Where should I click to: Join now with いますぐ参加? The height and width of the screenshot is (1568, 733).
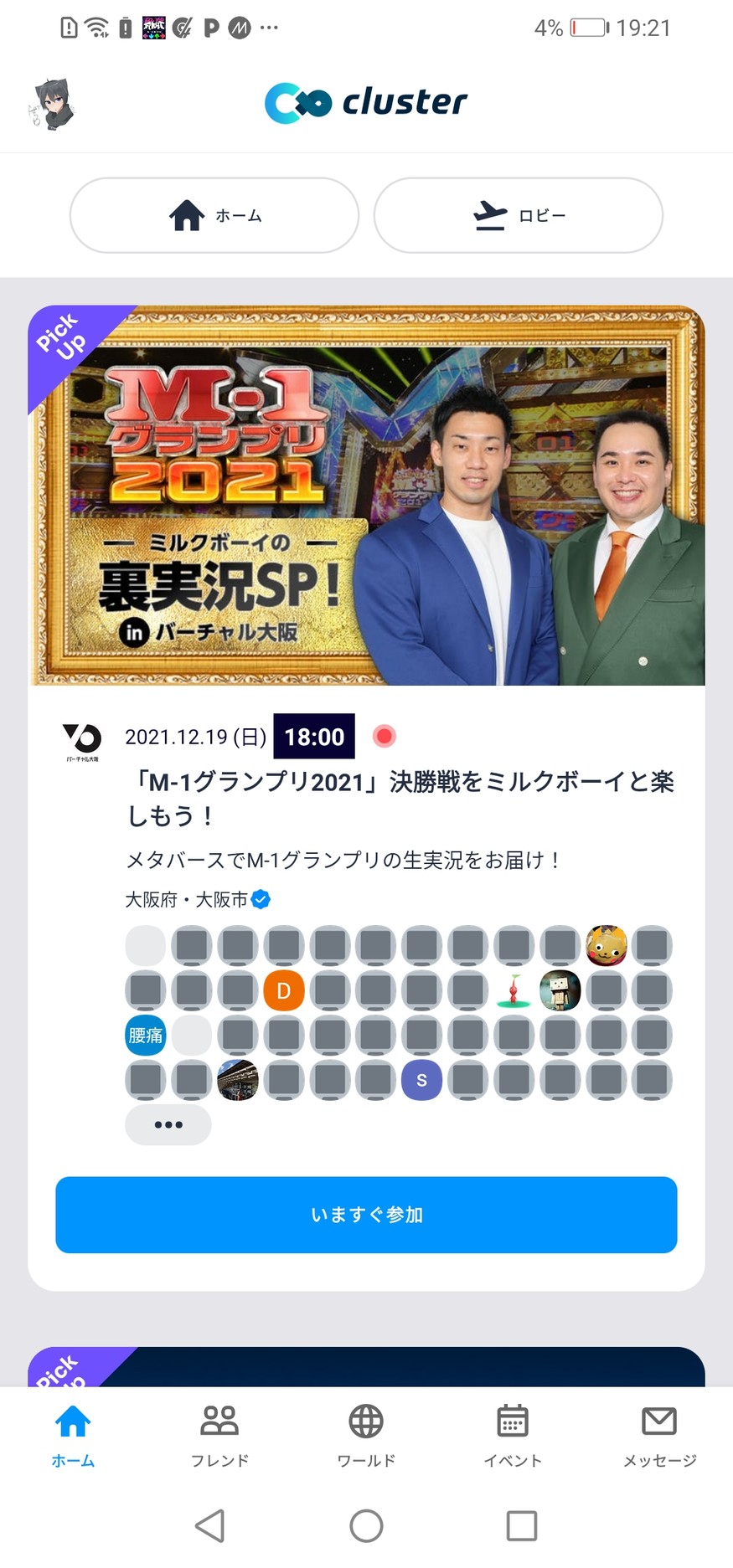tap(366, 1214)
